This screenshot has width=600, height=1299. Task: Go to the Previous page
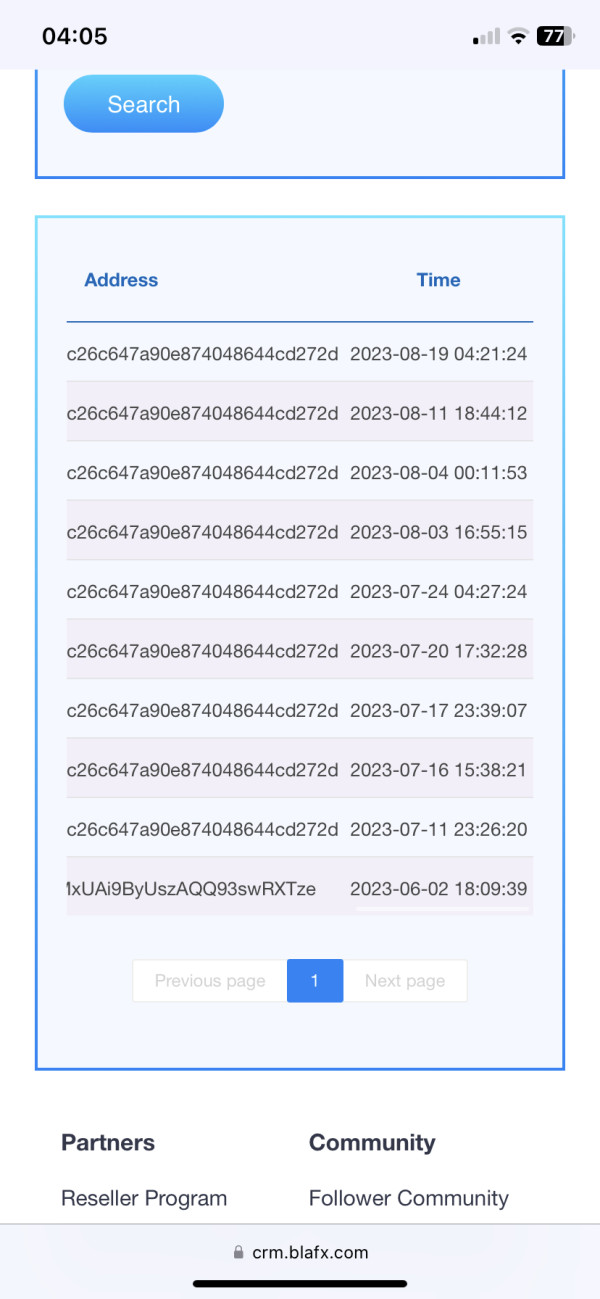210,980
